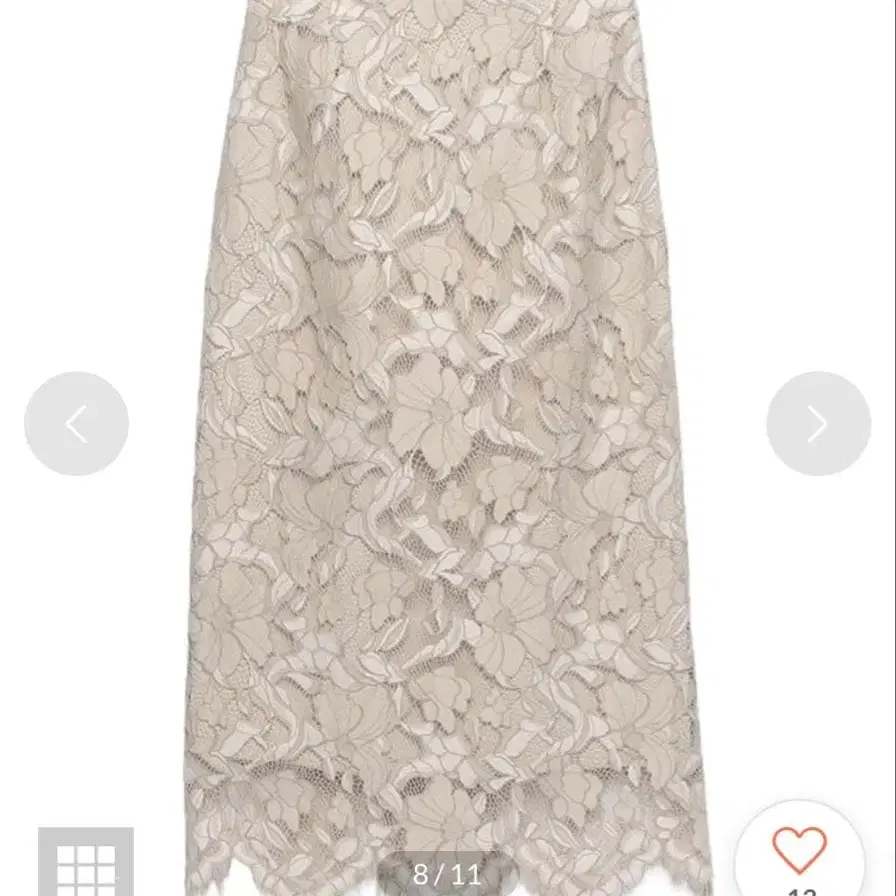896x896 pixels.
Task: Open the image grid view
Action: pyautogui.click(x=85, y=866)
